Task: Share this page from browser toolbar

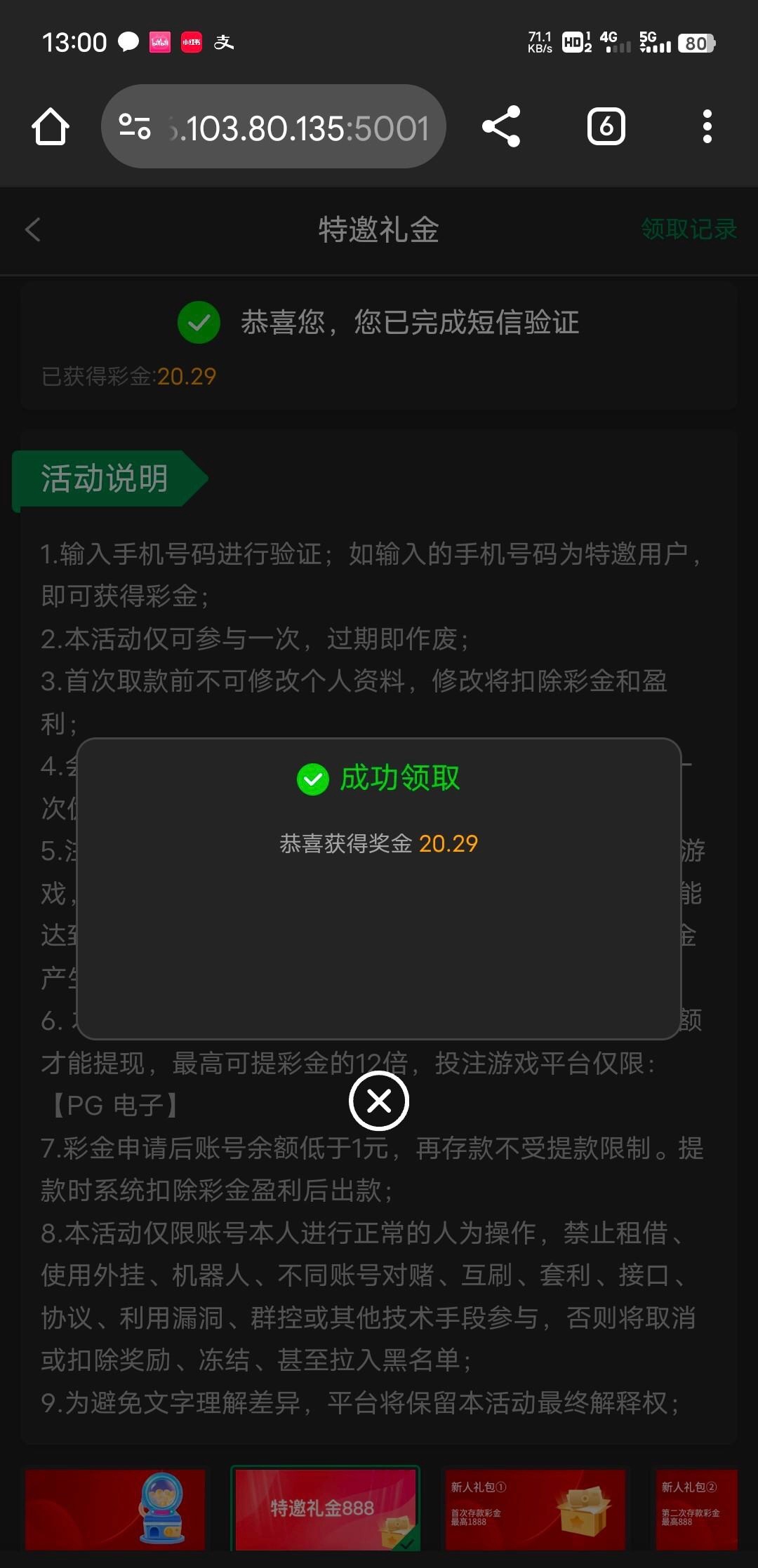Action: [501, 127]
